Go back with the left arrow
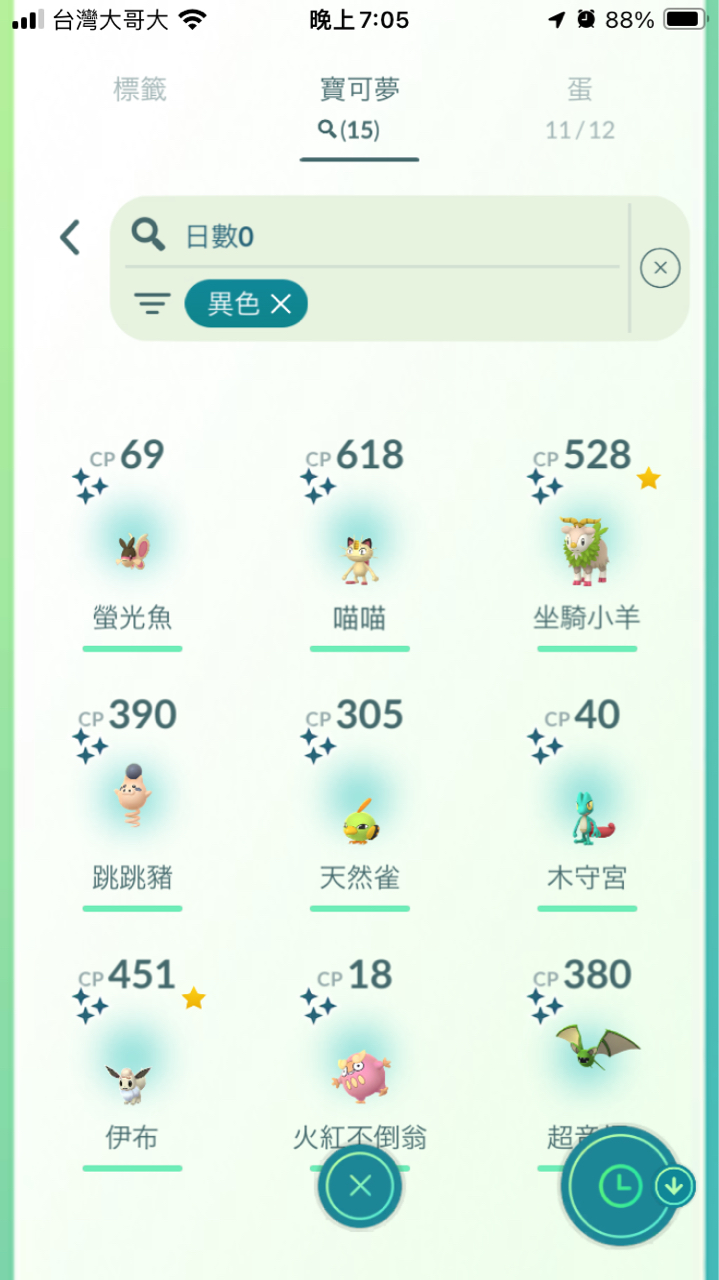Viewport: 719px width, 1280px height. click(x=69, y=238)
